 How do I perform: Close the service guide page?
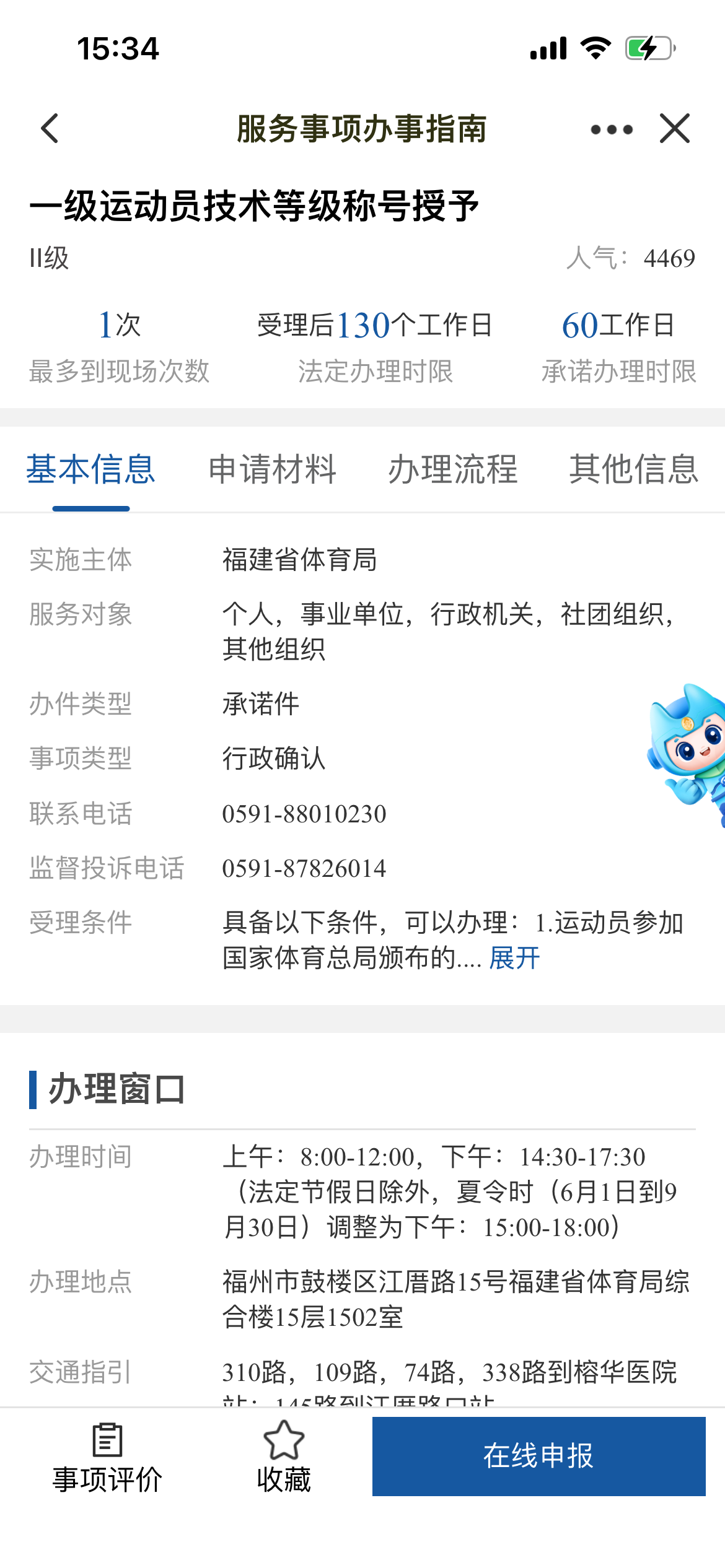pyautogui.click(x=675, y=129)
